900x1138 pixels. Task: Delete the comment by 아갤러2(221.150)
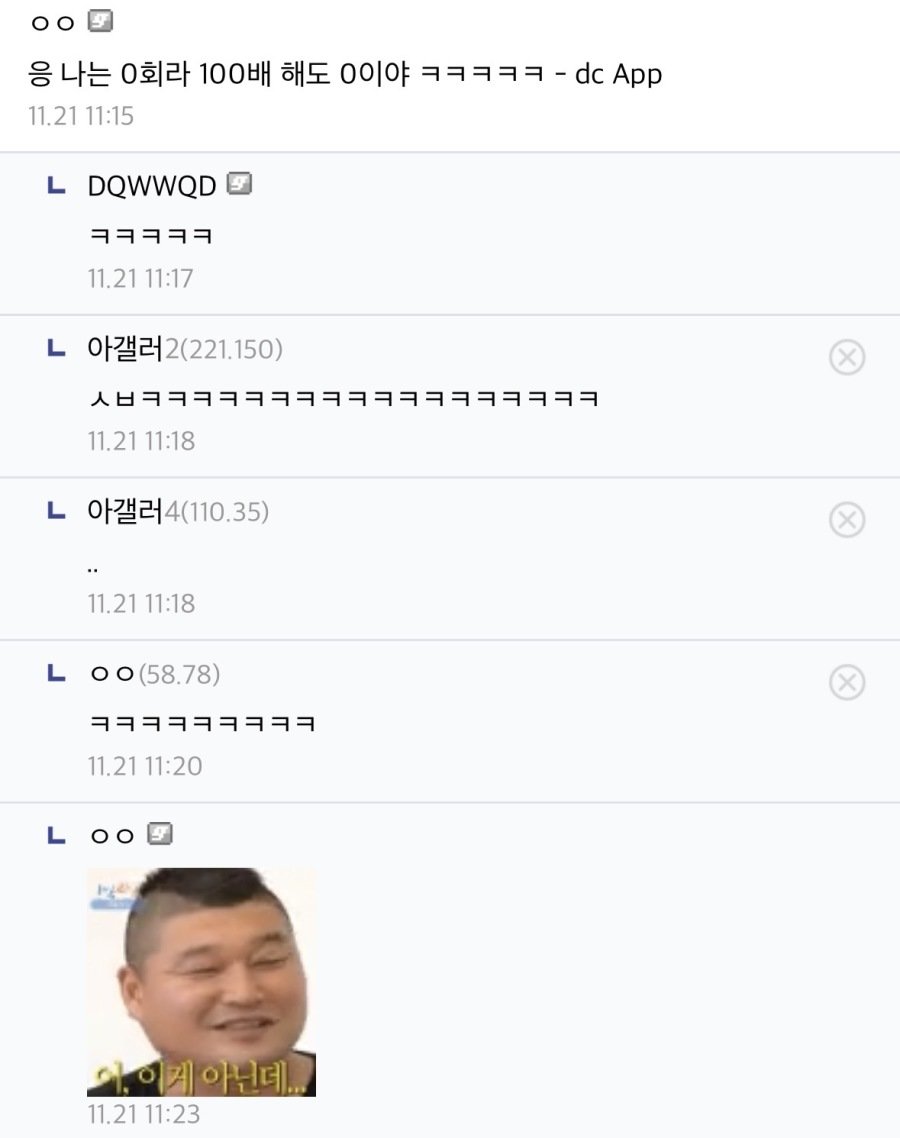pos(847,357)
